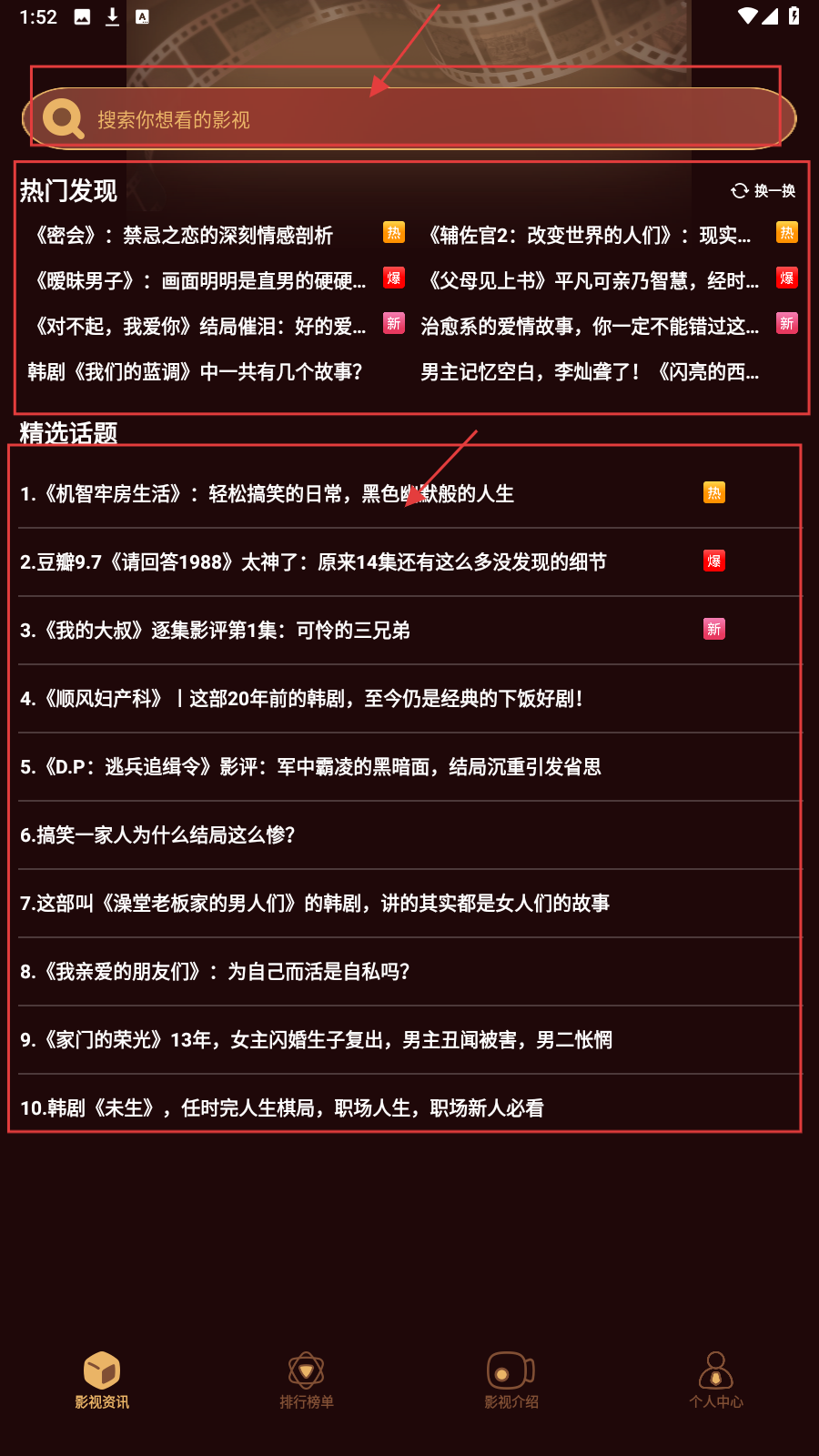This screenshot has width=819, height=1456.
Task: Open 韩剧《我们的蓝调》中一共有几个故事?
Action: [x=196, y=372]
